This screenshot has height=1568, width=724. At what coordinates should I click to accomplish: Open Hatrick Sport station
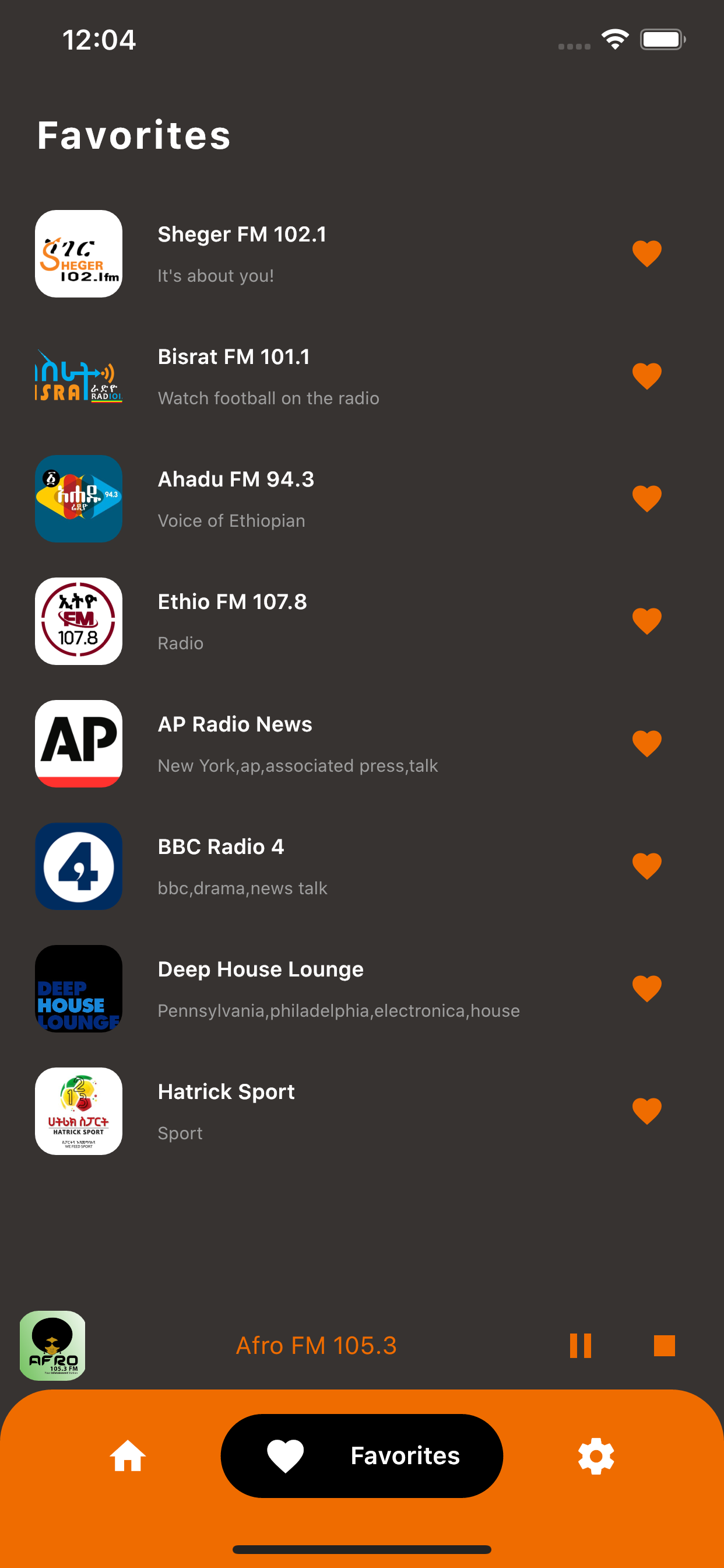coord(361,1111)
